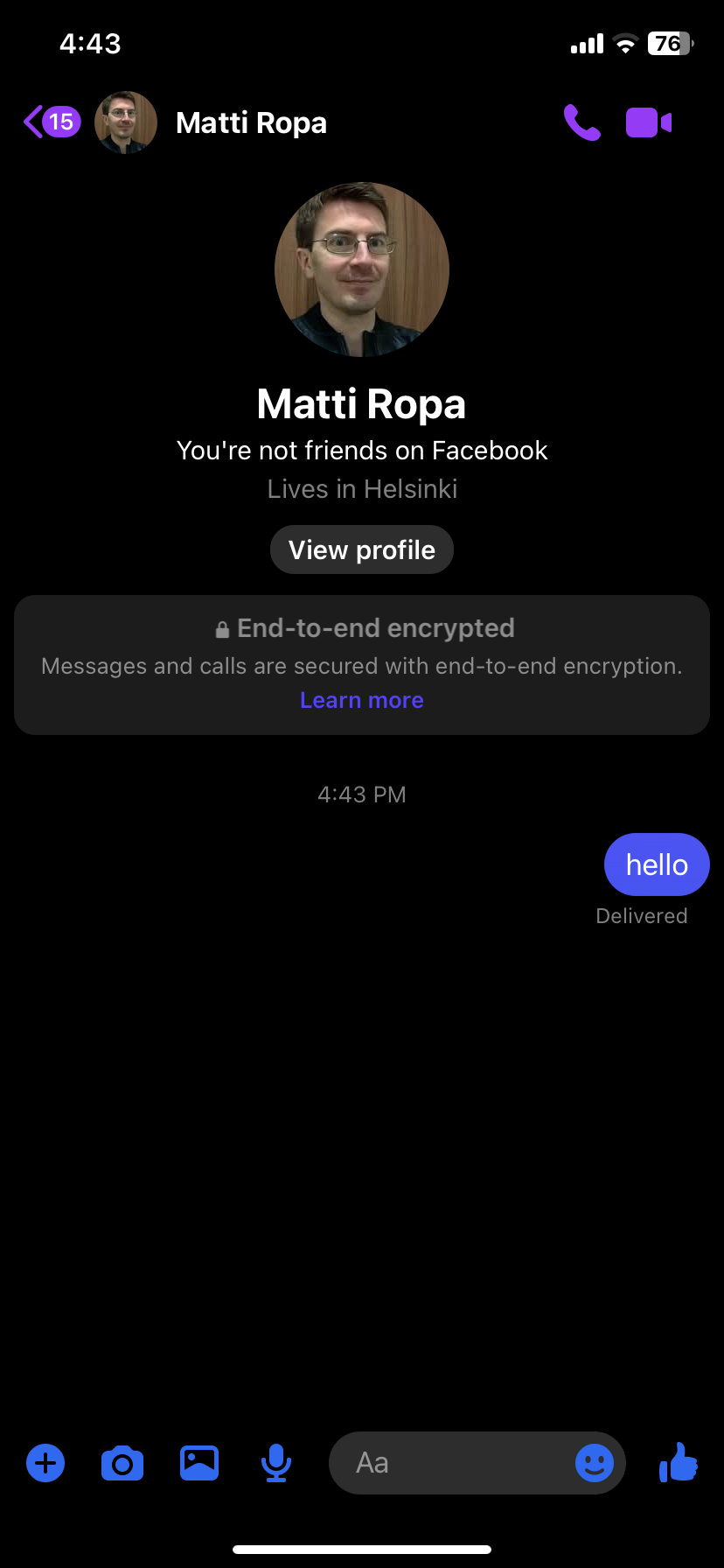The height and width of the screenshot is (1568, 724).
Task: Start a voice call with Matti Ropa
Action: click(582, 122)
